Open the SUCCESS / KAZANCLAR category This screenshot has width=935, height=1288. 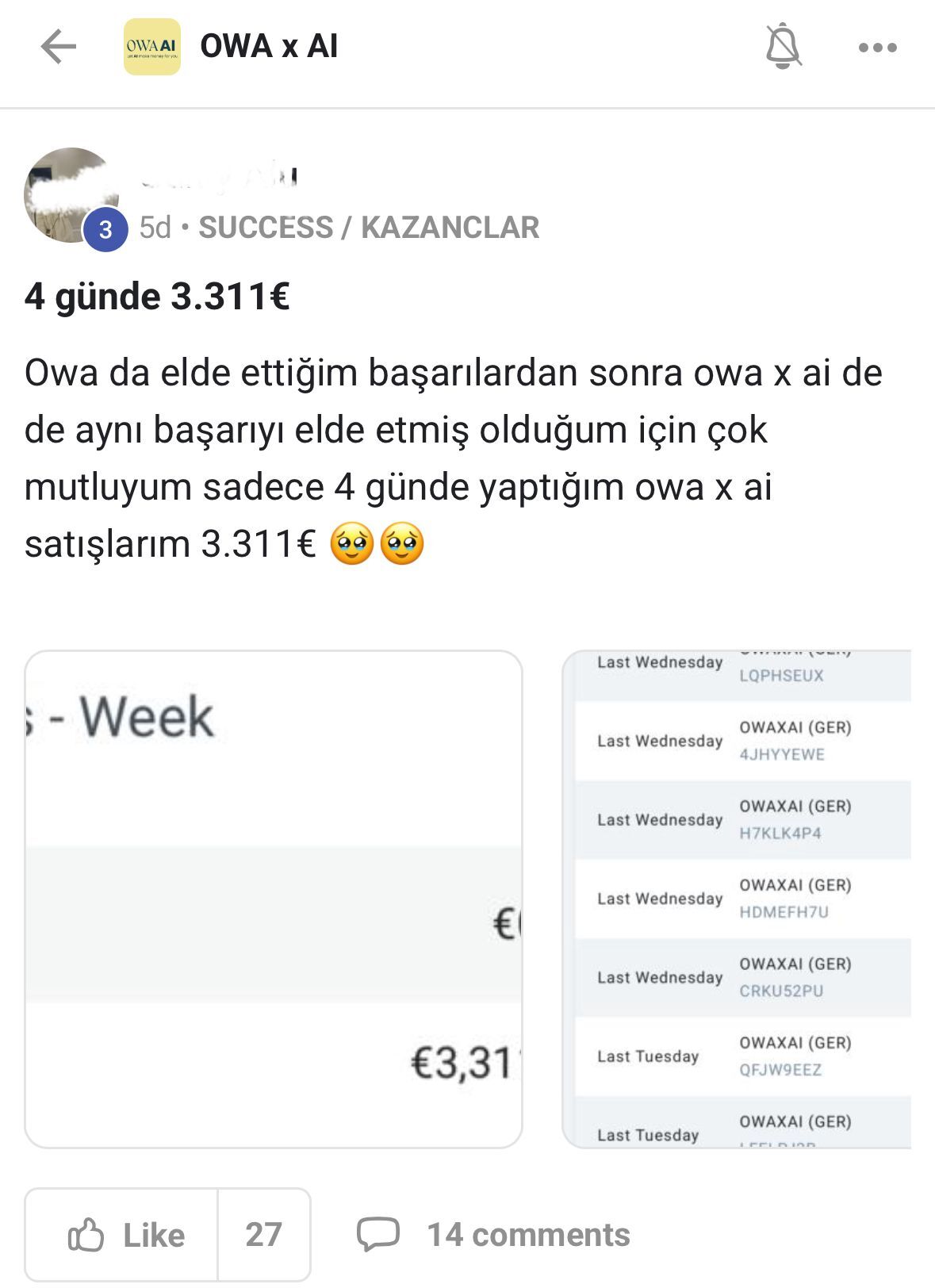tap(369, 228)
